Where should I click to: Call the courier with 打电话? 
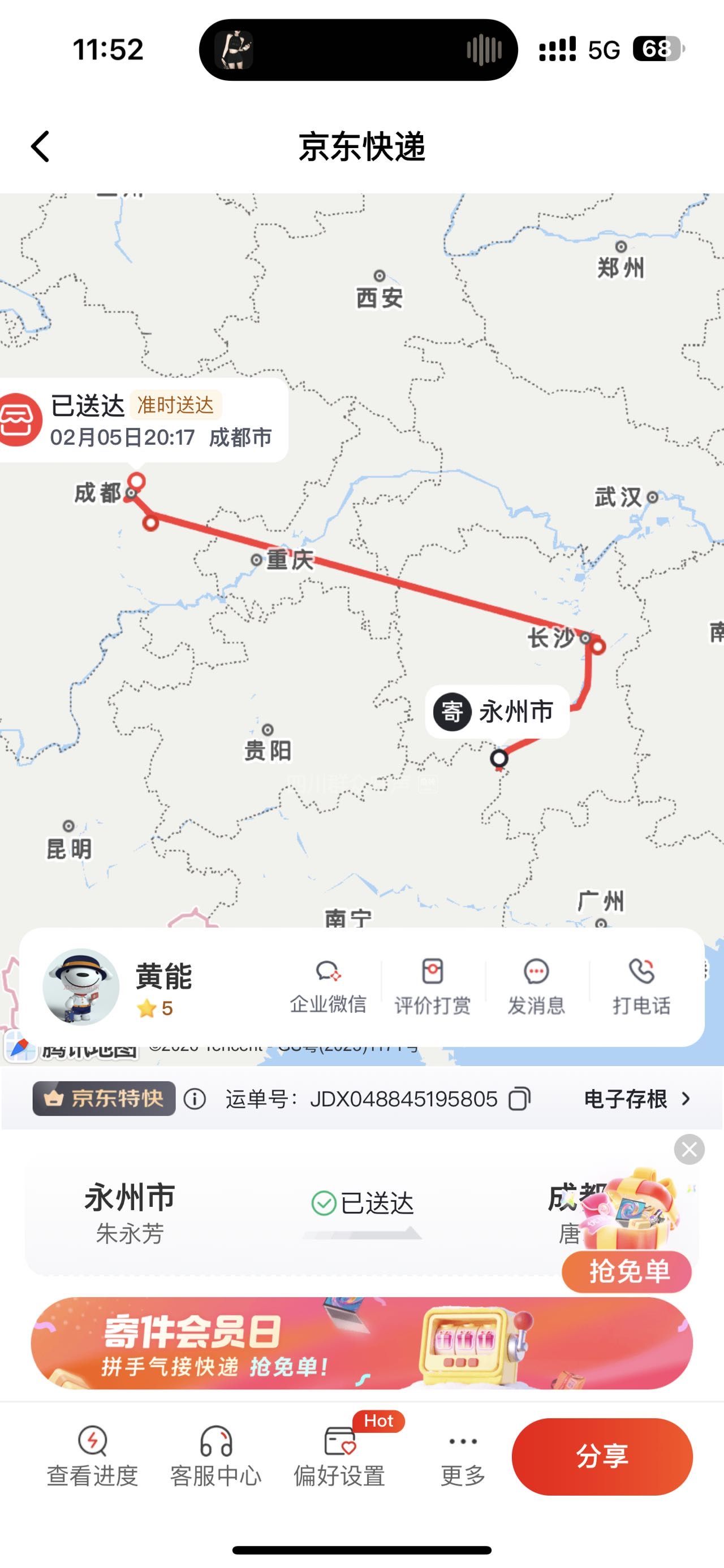[641, 986]
